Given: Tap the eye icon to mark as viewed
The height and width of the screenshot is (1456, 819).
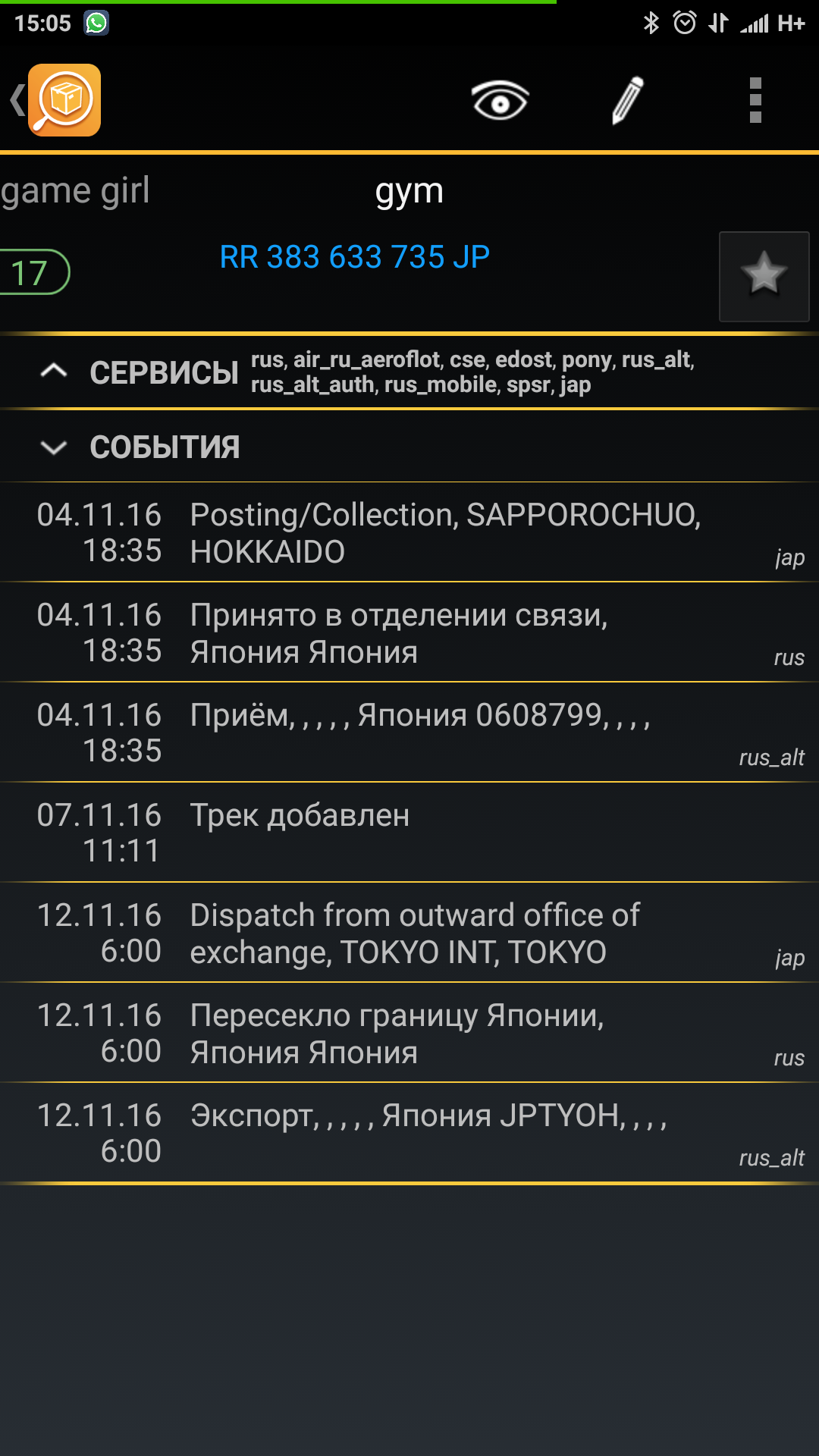Looking at the screenshot, I should (x=500, y=100).
